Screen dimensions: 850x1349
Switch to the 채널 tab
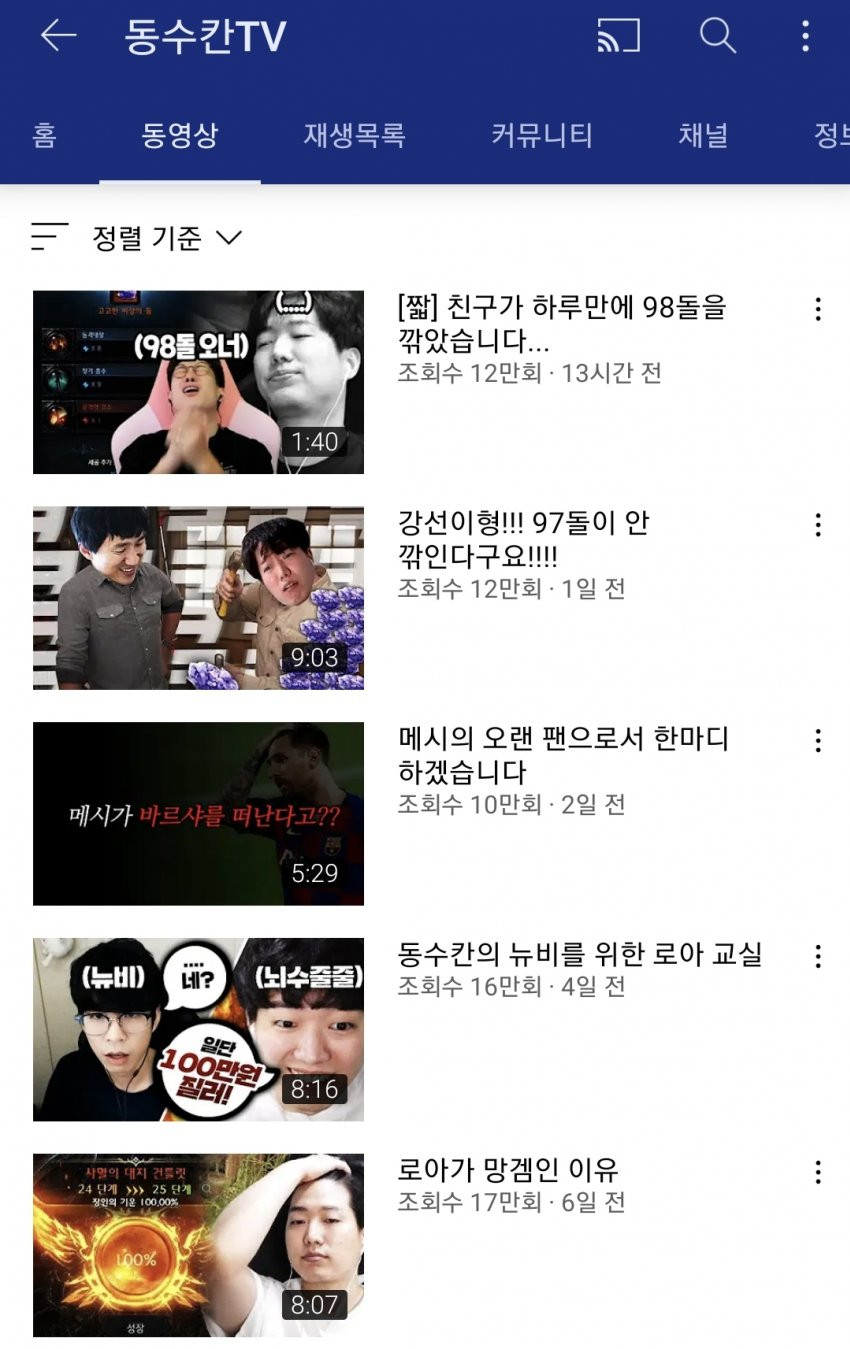click(703, 135)
